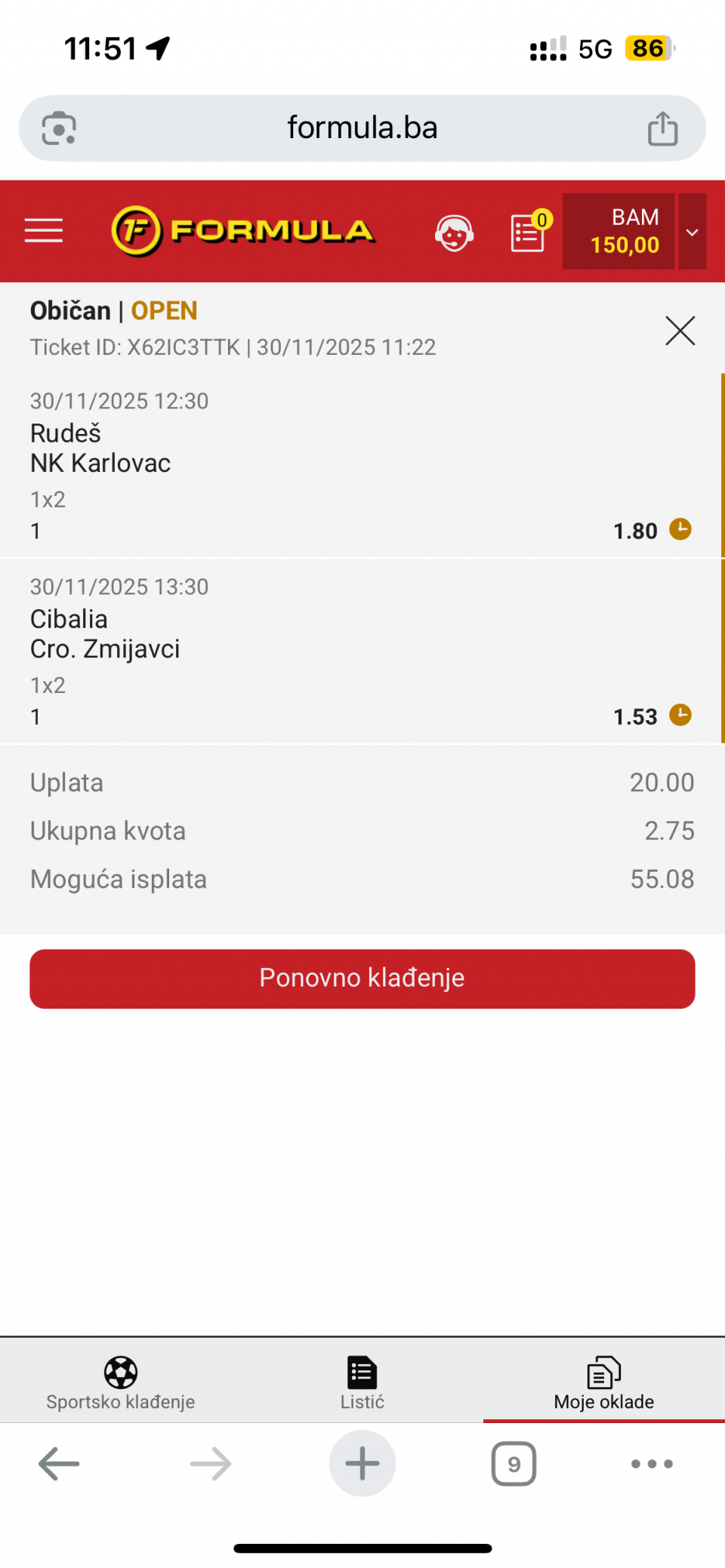Open a new browser tab
This screenshot has width=725, height=1568.
(362, 1464)
